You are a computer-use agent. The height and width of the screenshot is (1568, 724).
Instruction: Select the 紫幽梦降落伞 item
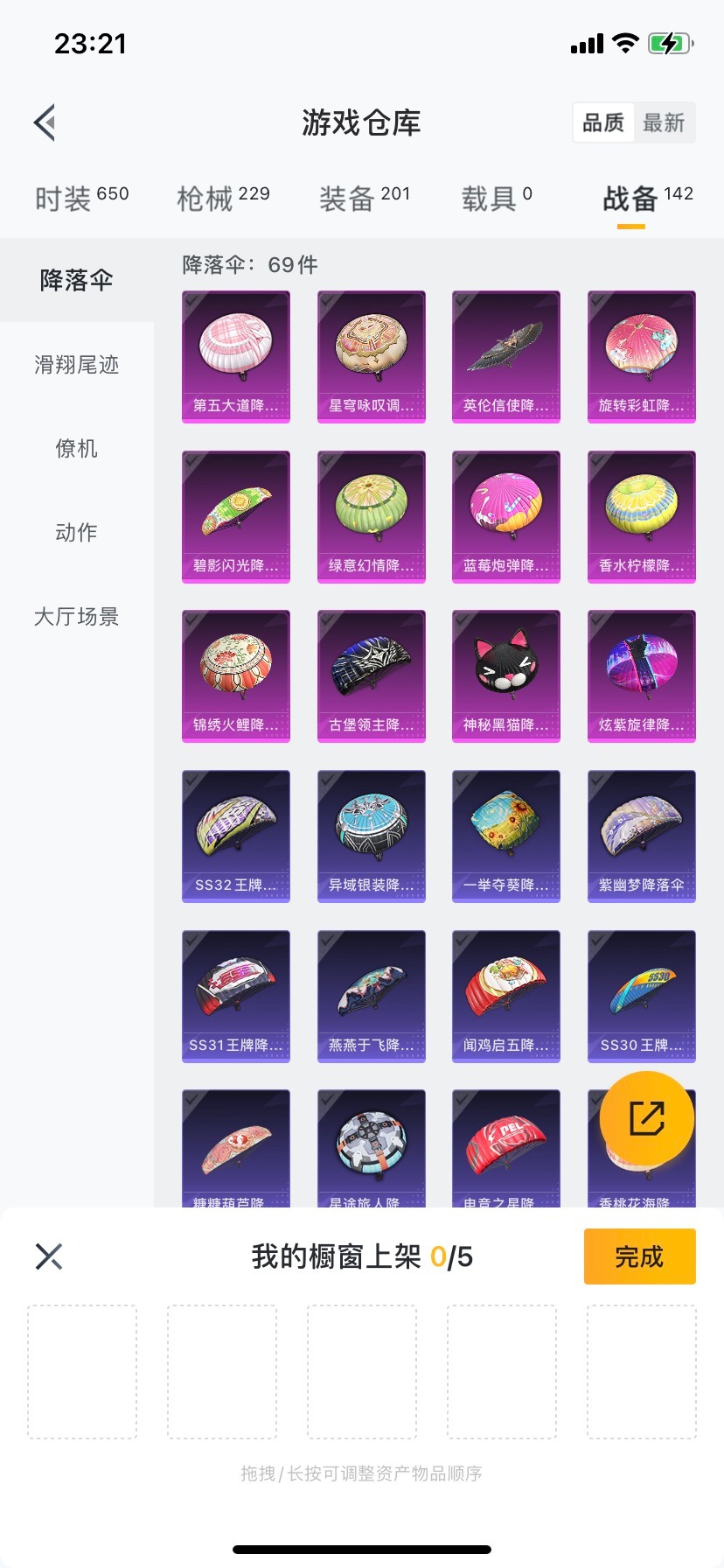642,836
